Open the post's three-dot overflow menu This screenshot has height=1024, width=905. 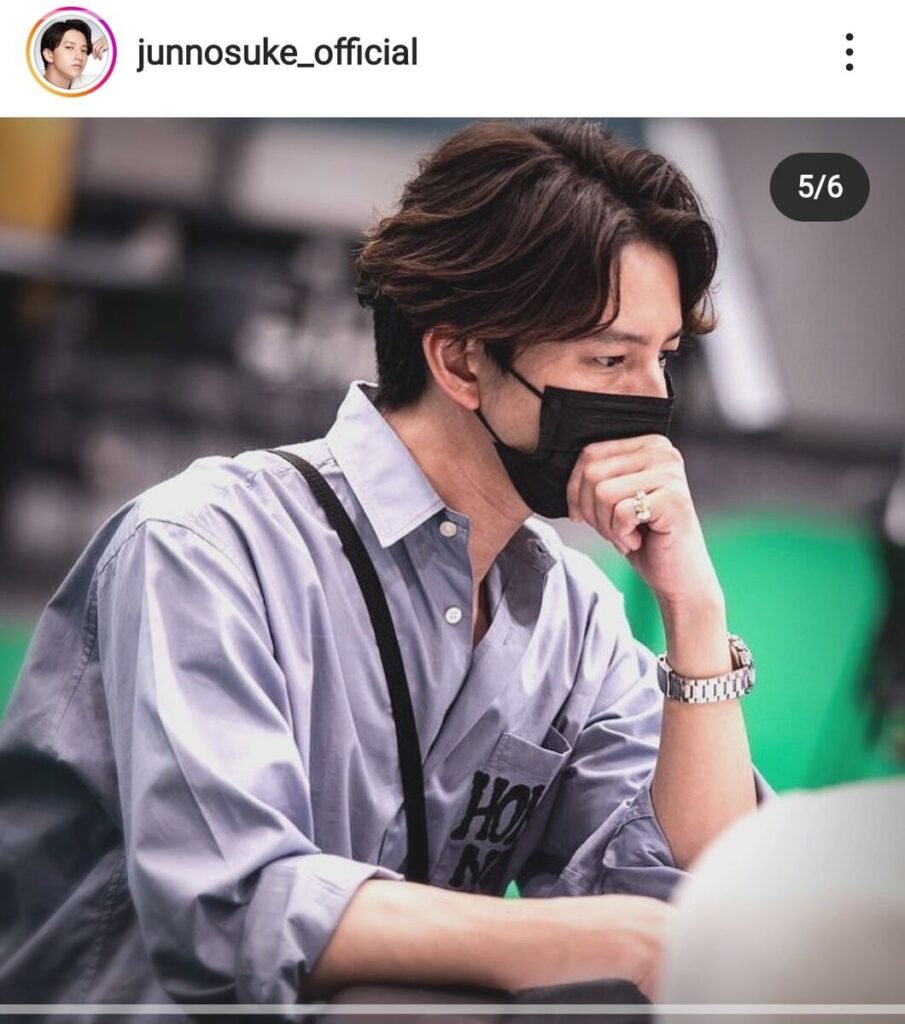(x=848, y=52)
